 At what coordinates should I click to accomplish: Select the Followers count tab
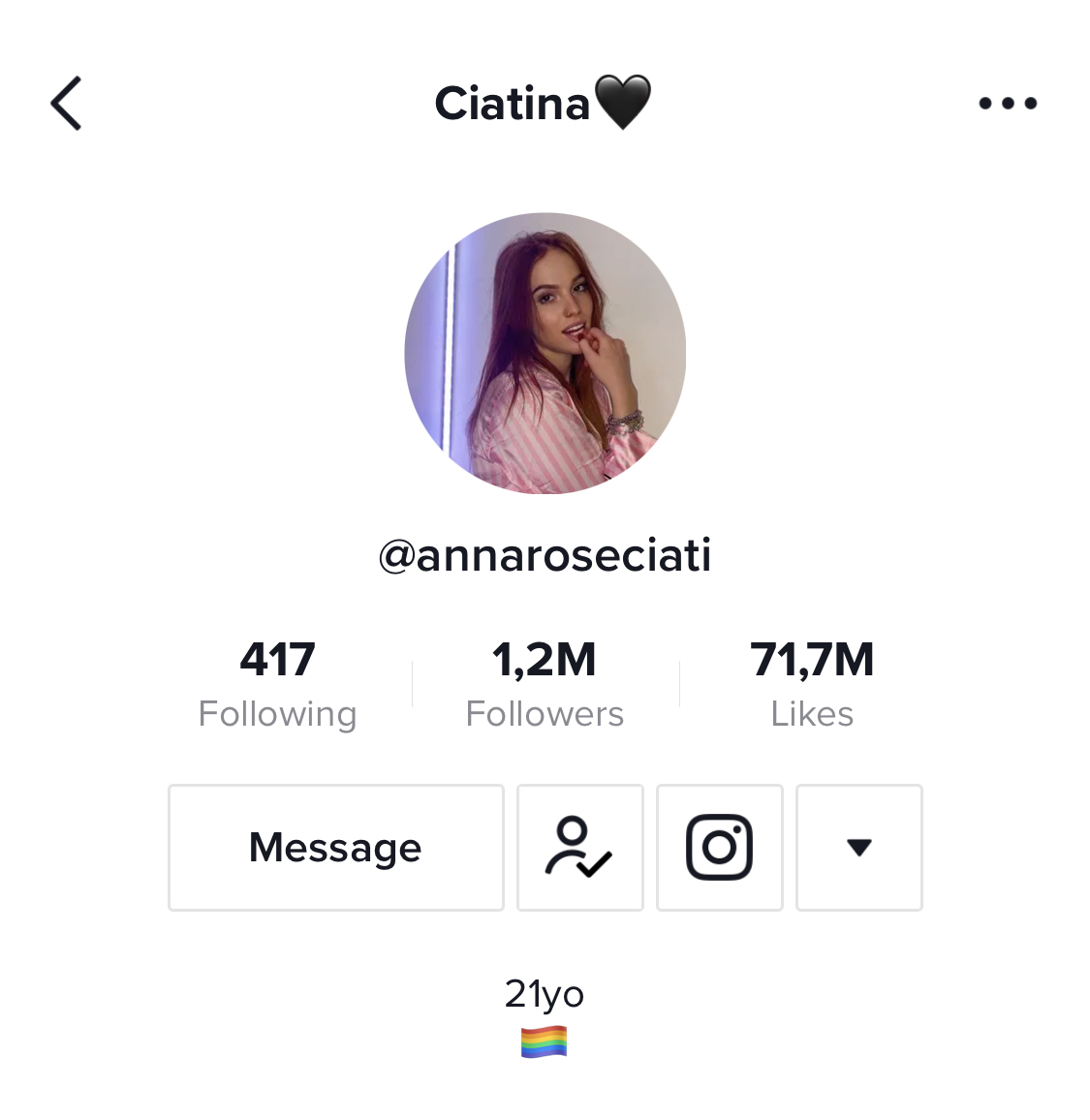coord(545,678)
